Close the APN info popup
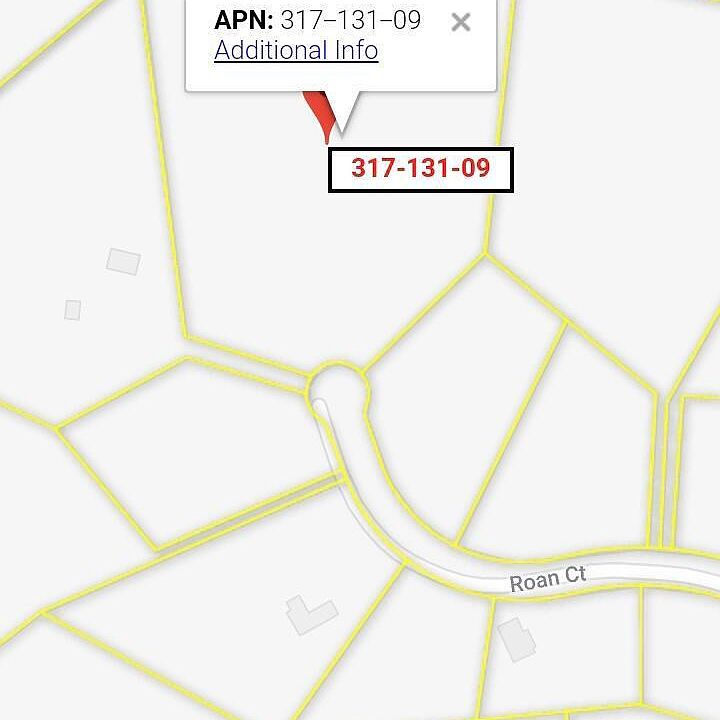The height and width of the screenshot is (720, 720). coord(461,22)
